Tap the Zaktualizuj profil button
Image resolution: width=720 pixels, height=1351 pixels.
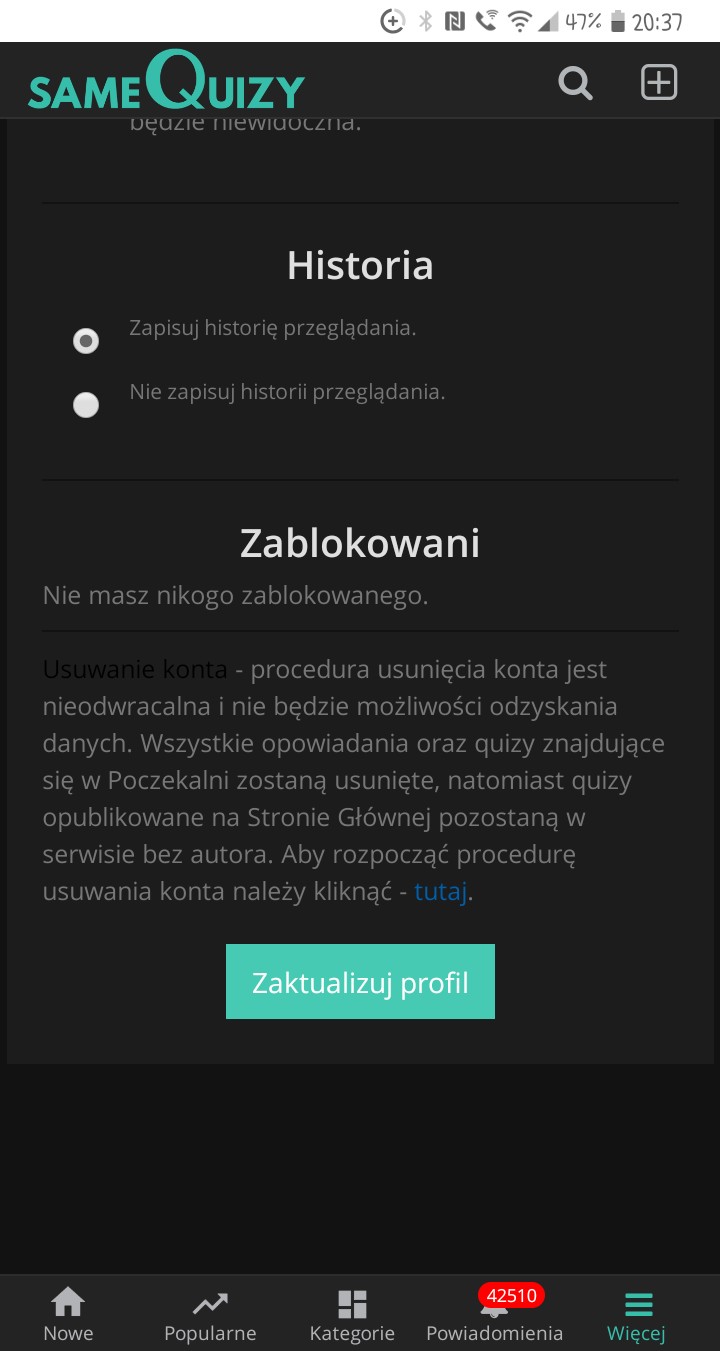(x=360, y=981)
